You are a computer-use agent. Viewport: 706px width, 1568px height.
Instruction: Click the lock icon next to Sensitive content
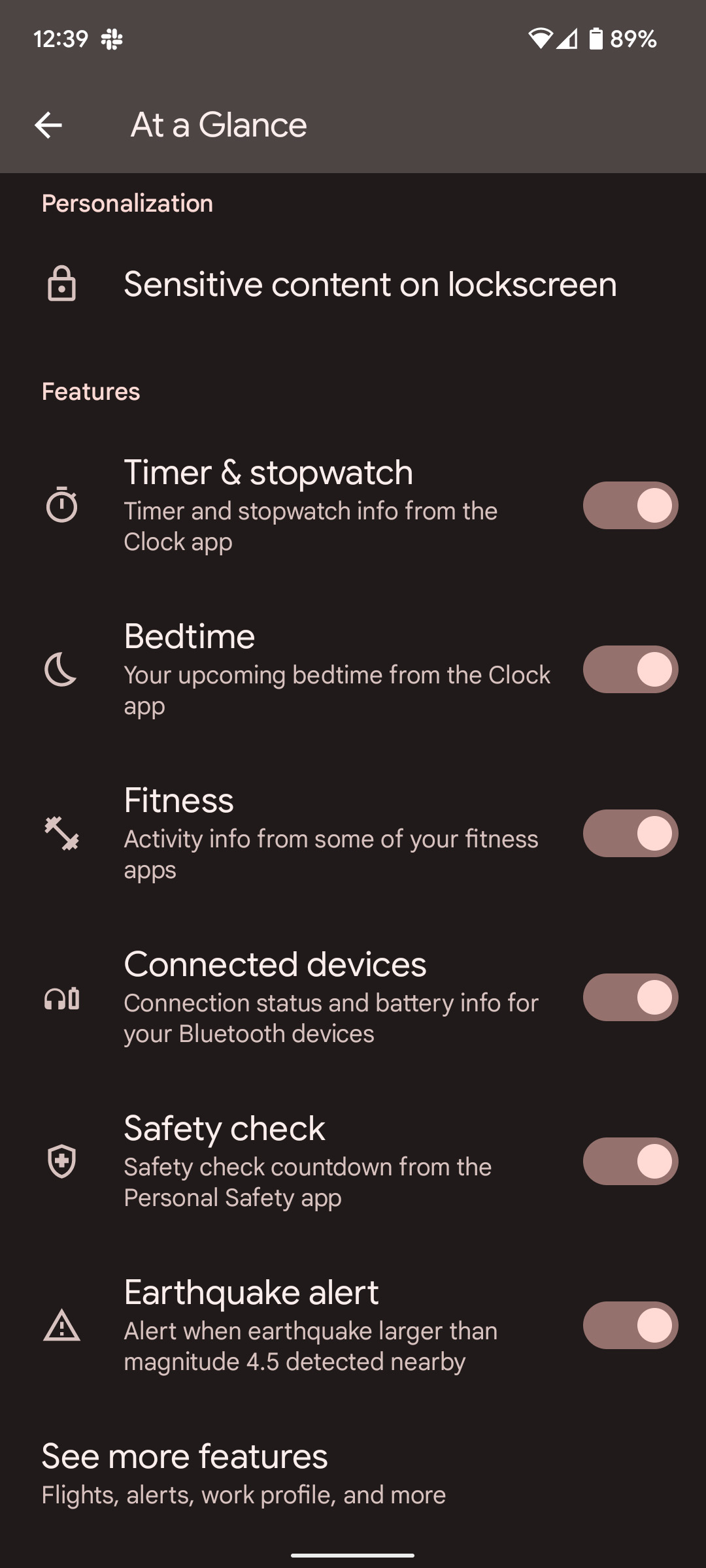pos(63,284)
